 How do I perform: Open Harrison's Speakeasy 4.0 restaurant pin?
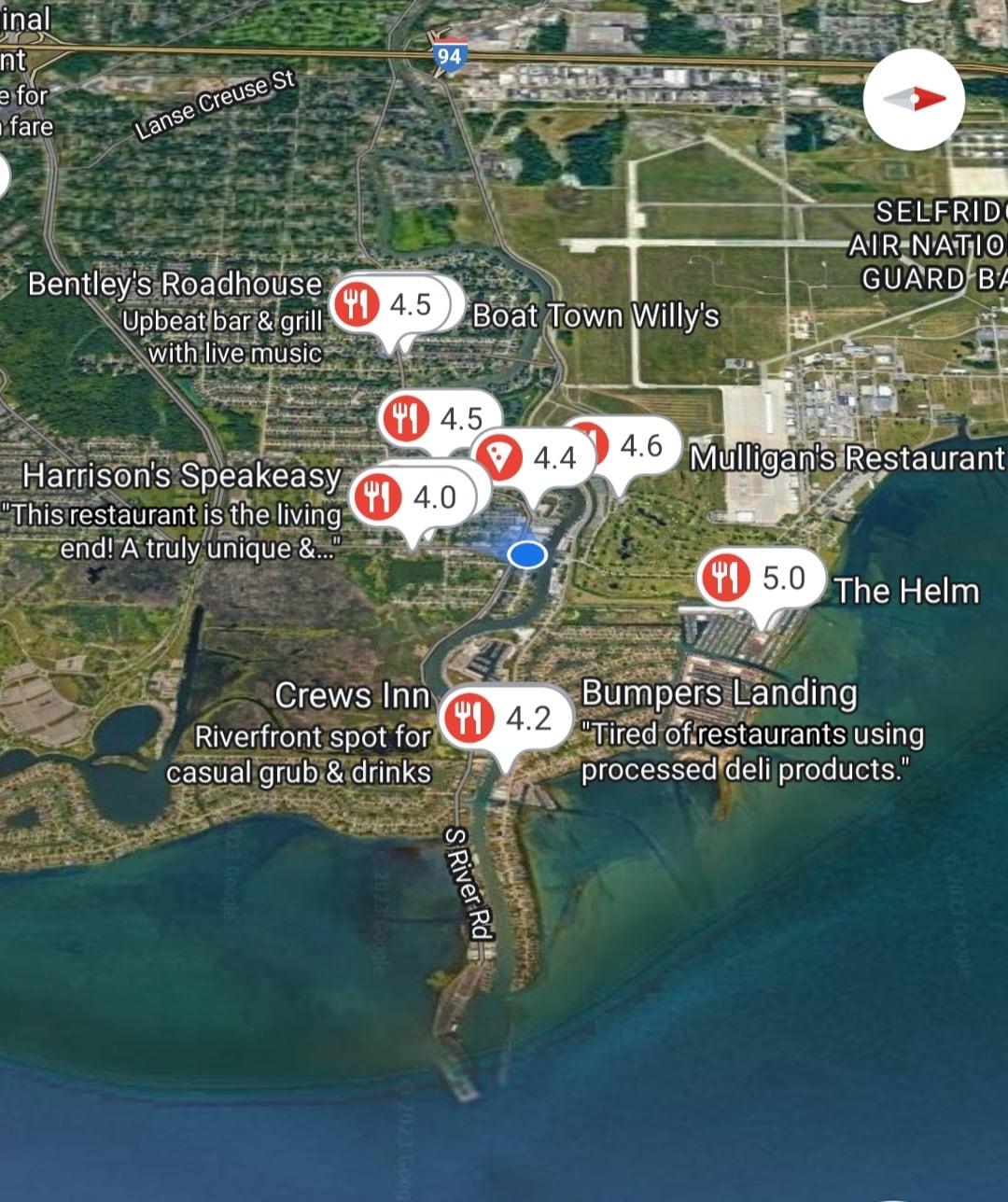click(x=414, y=497)
